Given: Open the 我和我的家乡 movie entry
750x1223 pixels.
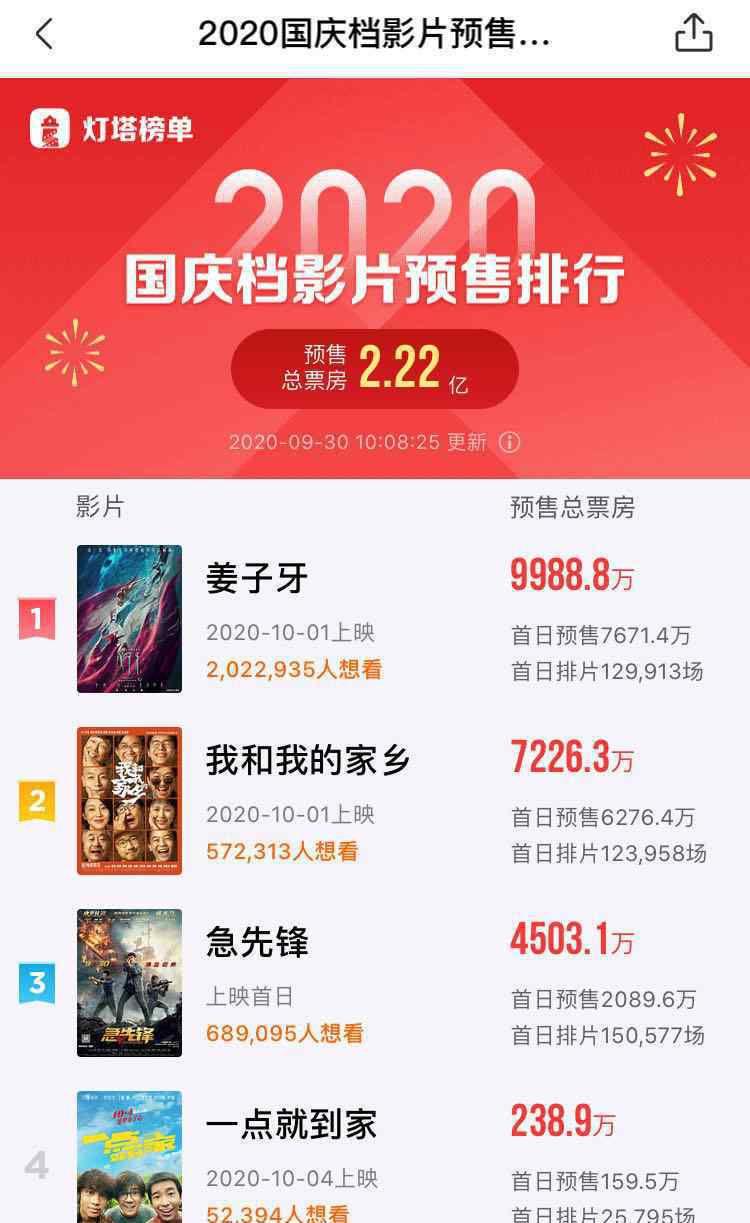Looking at the screenshot, I should (308, 761).
